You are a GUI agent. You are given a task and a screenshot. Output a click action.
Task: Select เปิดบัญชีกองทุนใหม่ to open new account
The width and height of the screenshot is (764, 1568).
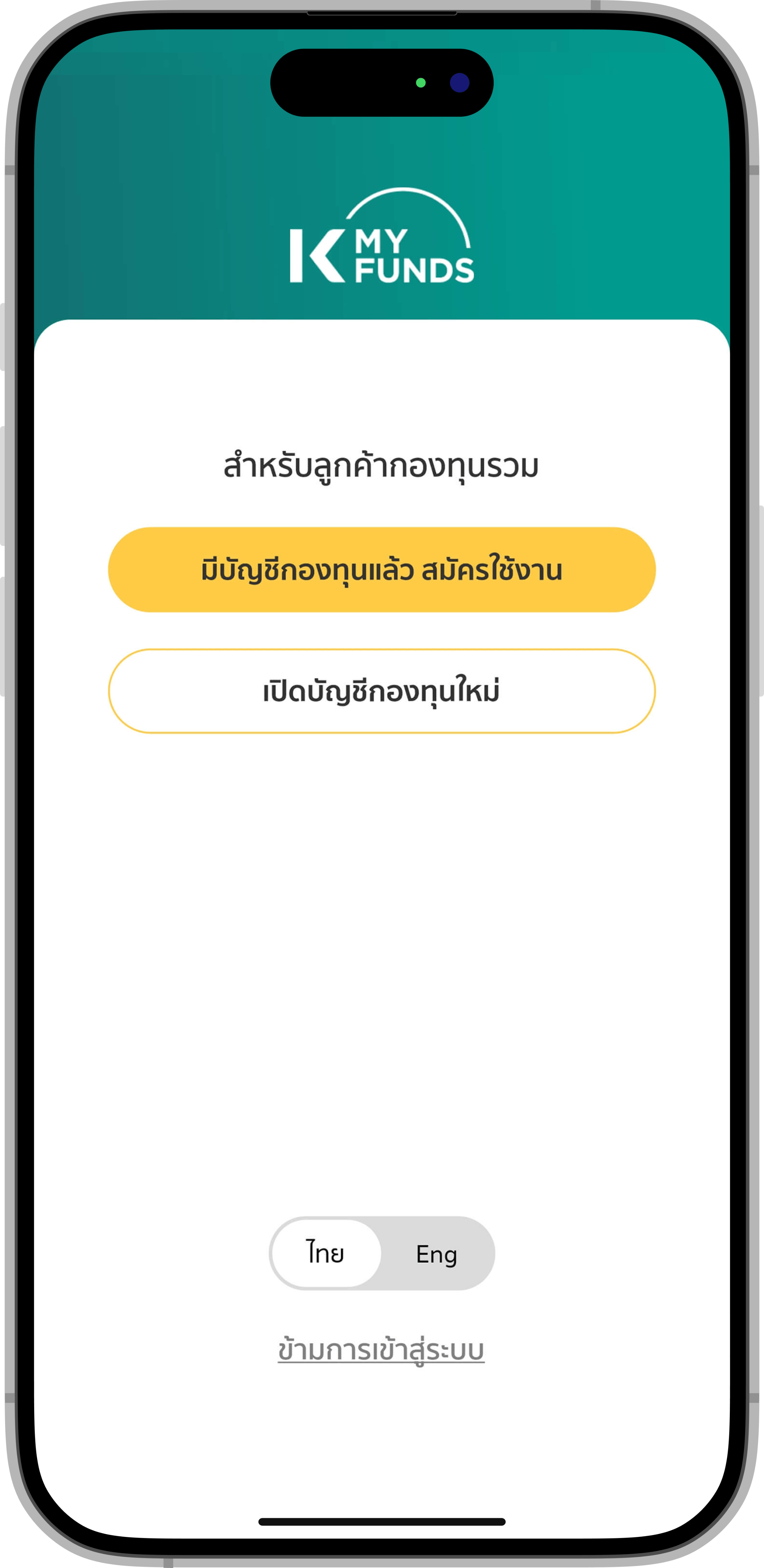382,691
